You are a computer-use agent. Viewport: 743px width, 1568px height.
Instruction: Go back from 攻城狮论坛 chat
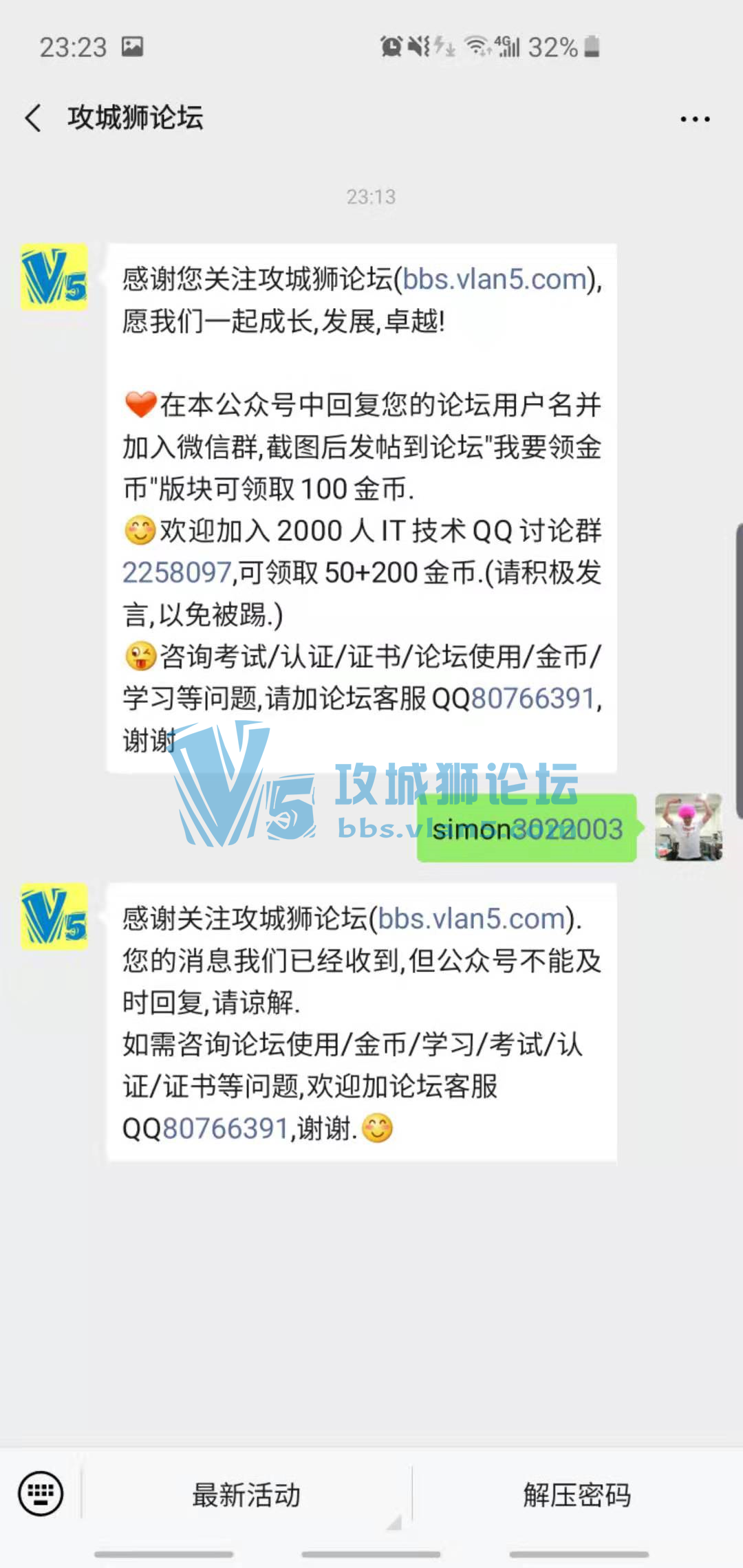(x=33, y=118)
